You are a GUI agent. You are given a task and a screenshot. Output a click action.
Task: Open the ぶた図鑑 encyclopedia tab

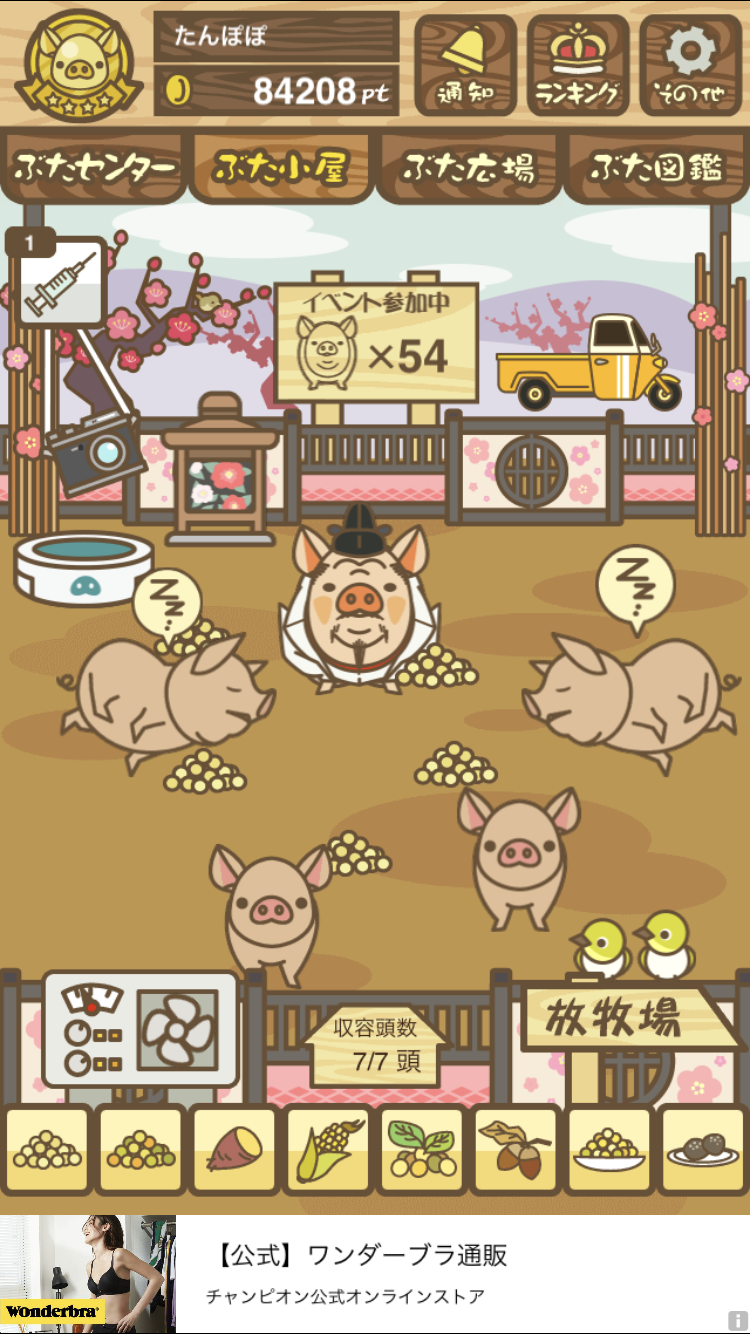656,168
